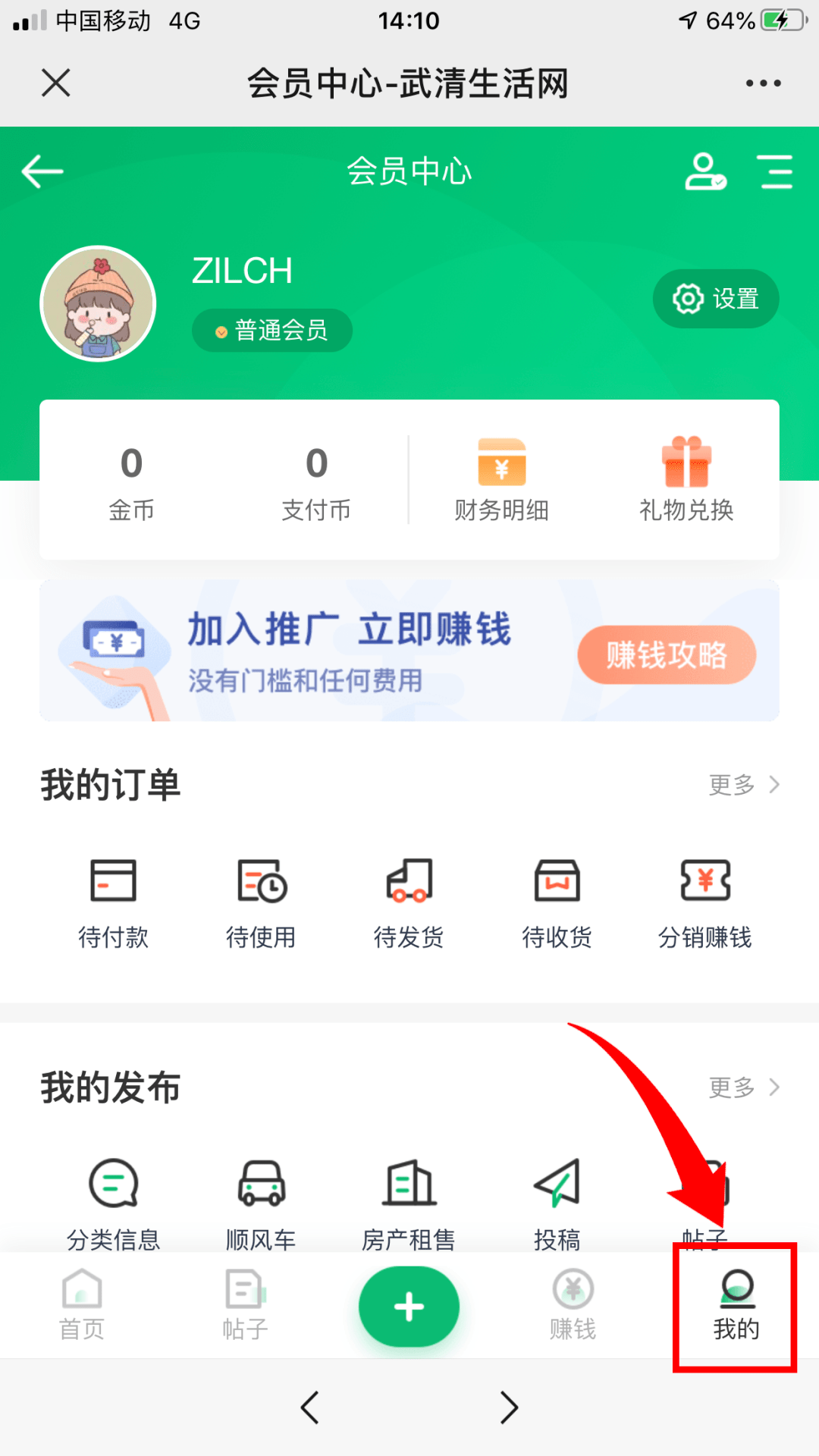View 更多 in 我的订单 section
This screenshot has height=1456, width=819.
tap(744, 785)
